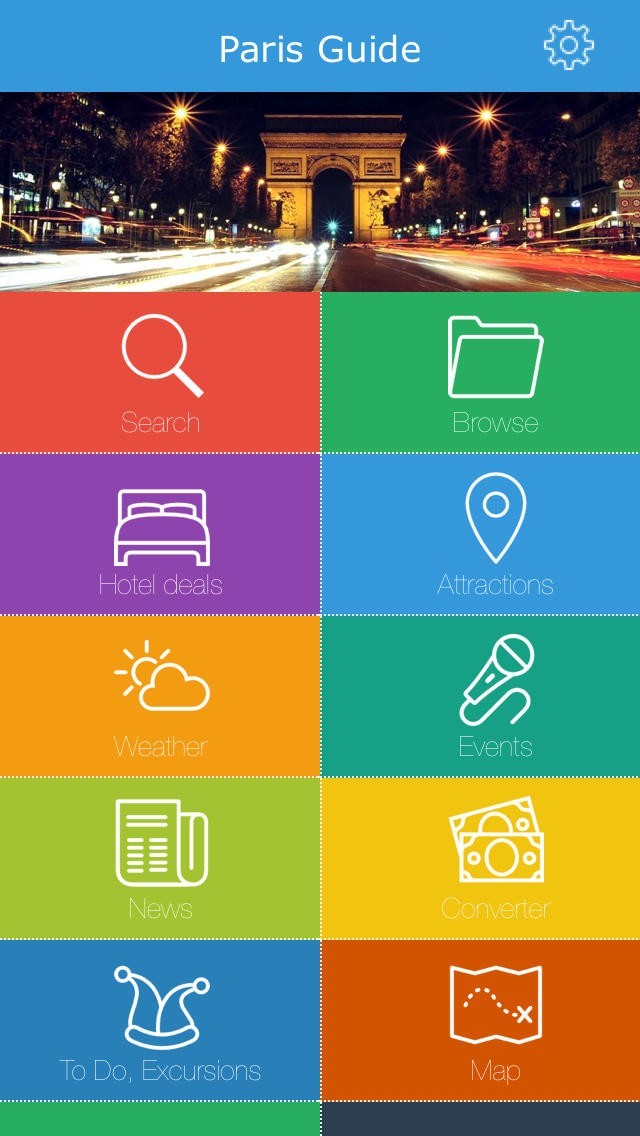The image size is (640, 1136).
Task: Open the Search tile
Action: click(160, 372)
